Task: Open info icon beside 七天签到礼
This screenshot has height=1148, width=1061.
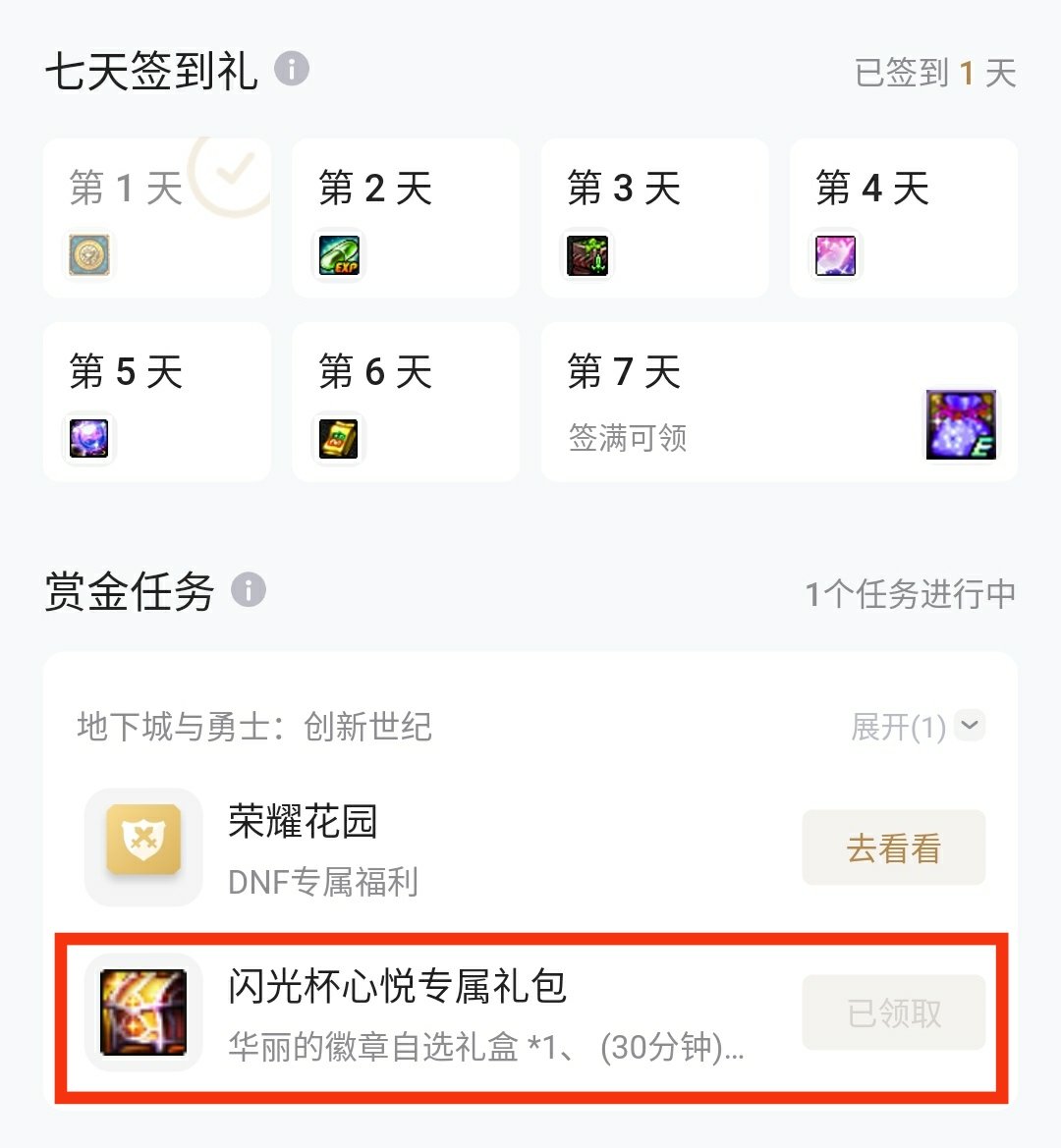Action: click(291, 70)
